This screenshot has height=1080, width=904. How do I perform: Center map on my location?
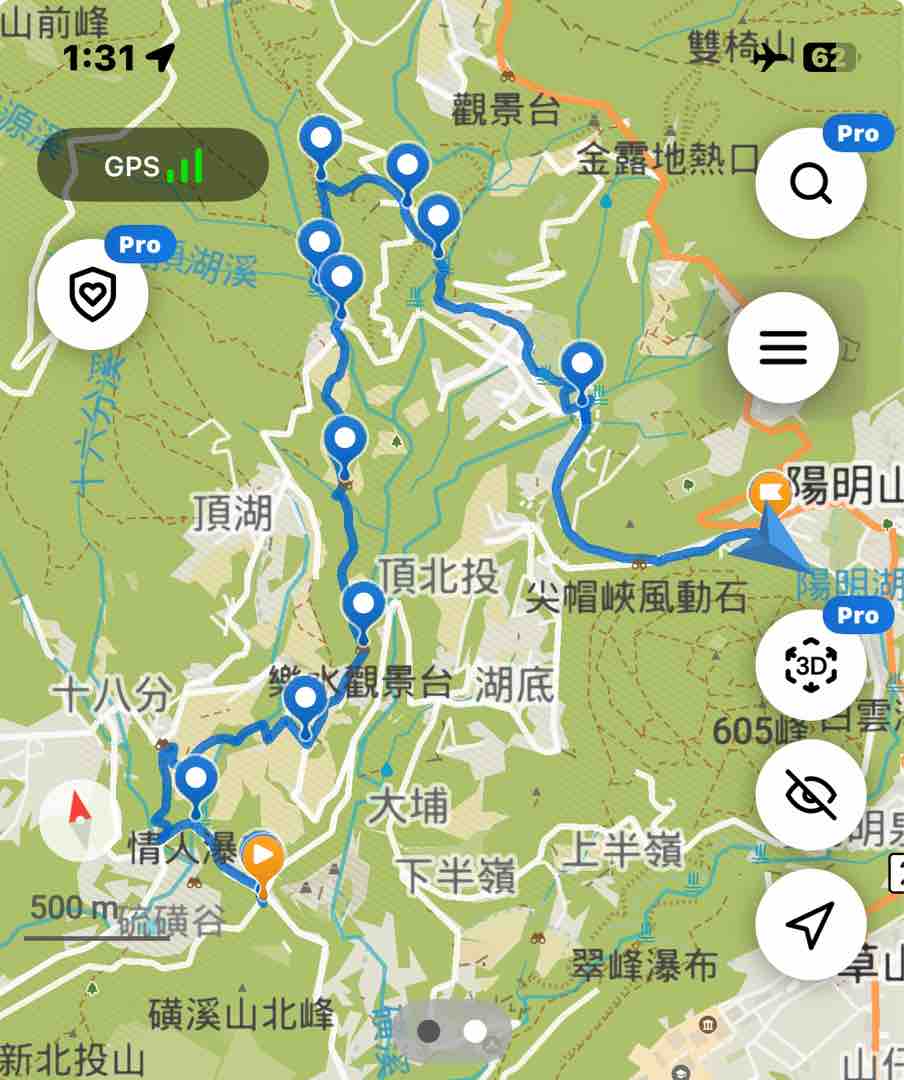810,925
